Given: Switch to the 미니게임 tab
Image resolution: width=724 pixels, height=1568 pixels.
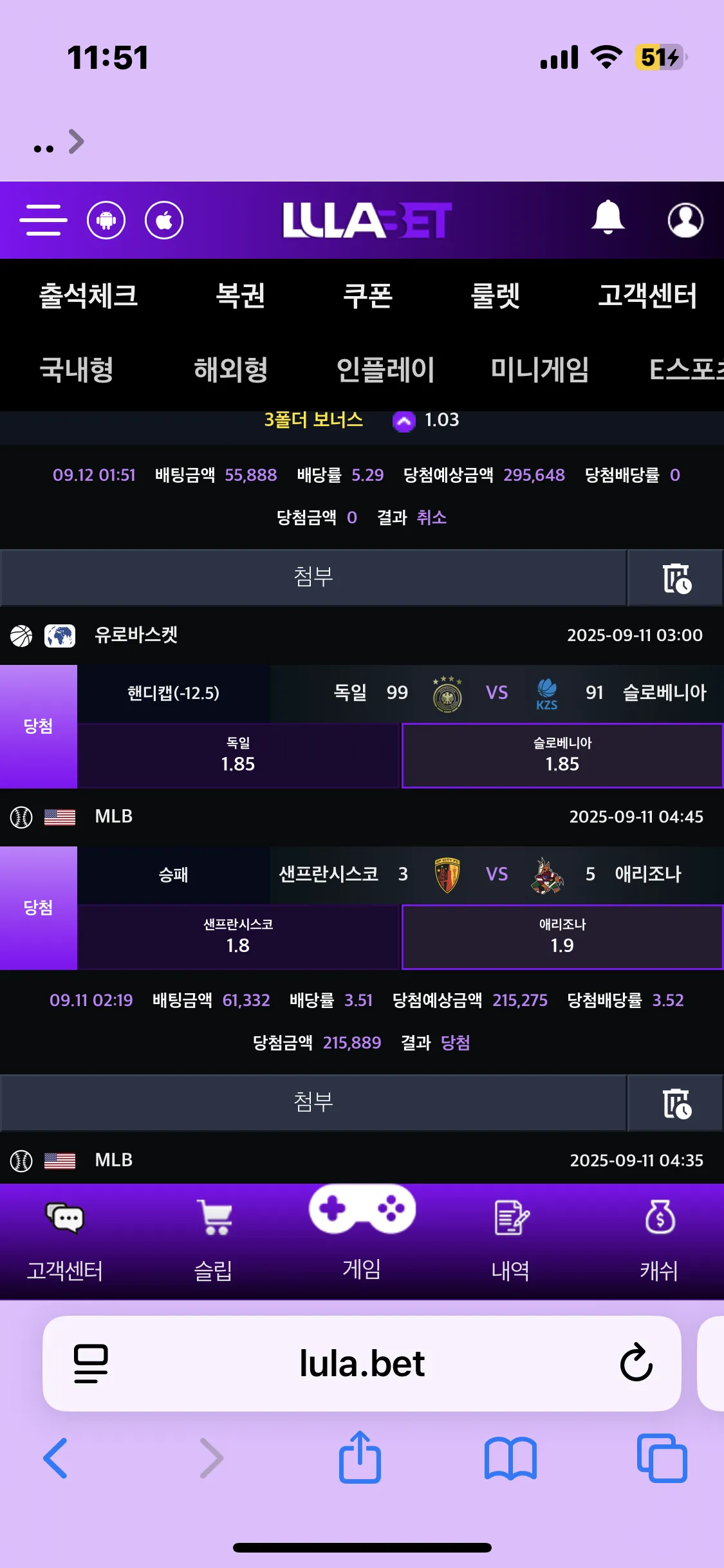Looking at the screenshot, I should [540, 370].
